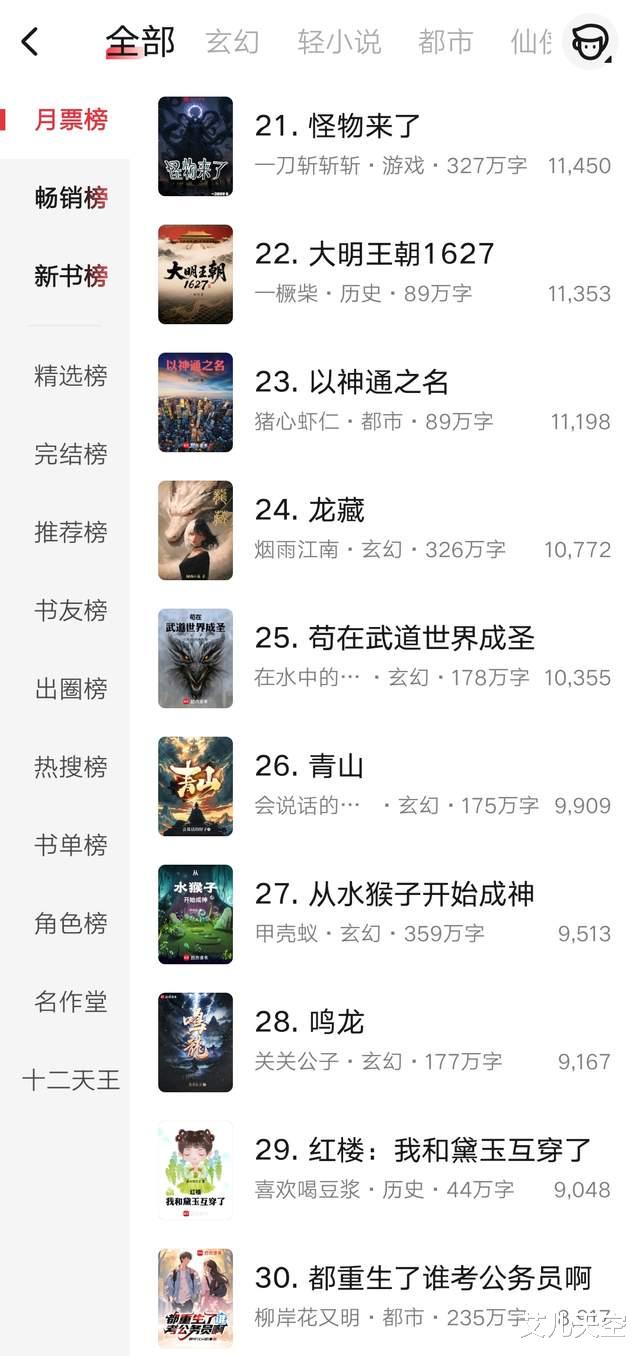Viewport: 640px width, 1356px height.
Task: Switch to 完结榜 in the sidebar
Action: coord(70,454)
